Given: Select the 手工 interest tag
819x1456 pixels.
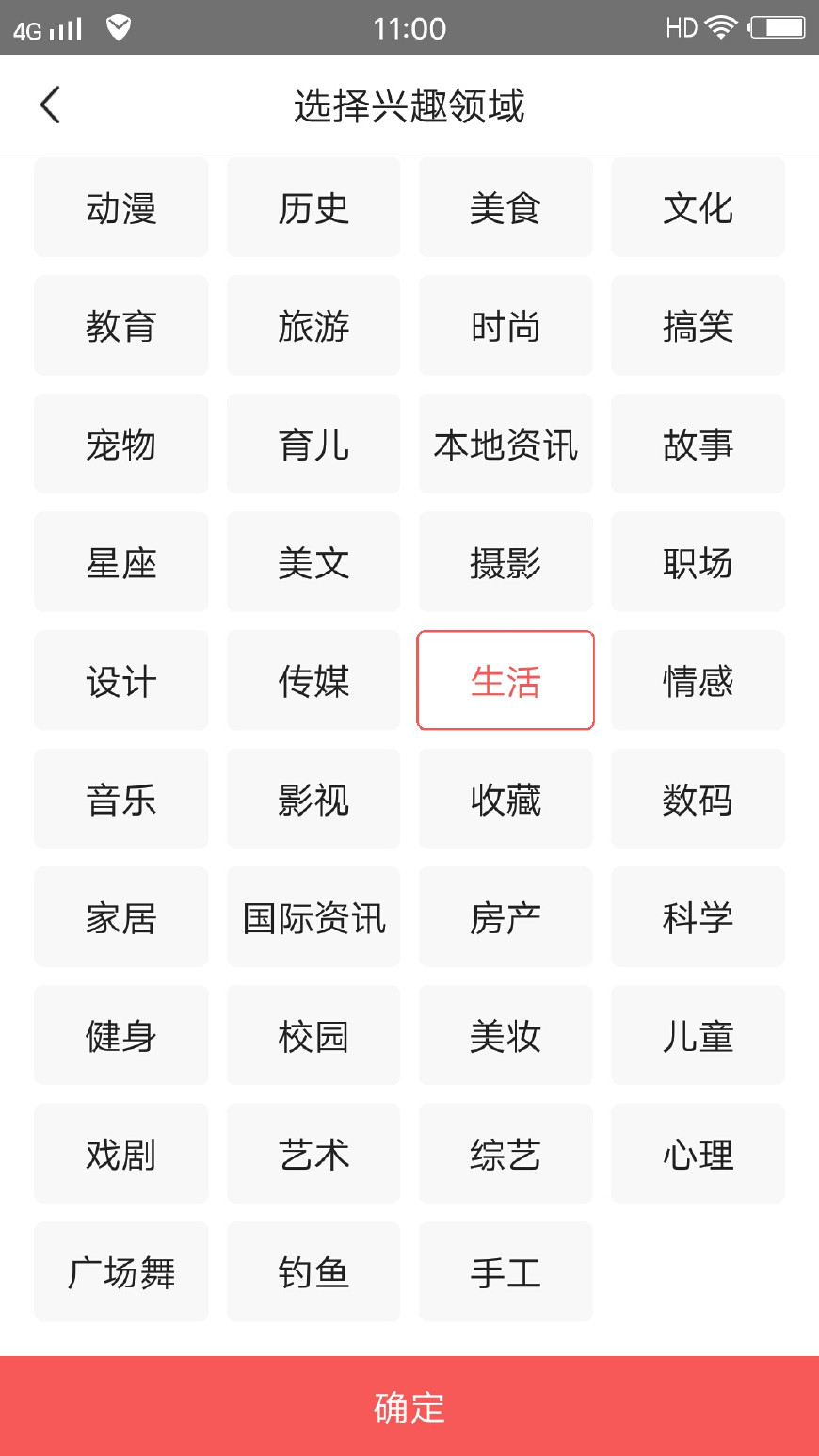Looking at the screenshot, I should 506,1271.
